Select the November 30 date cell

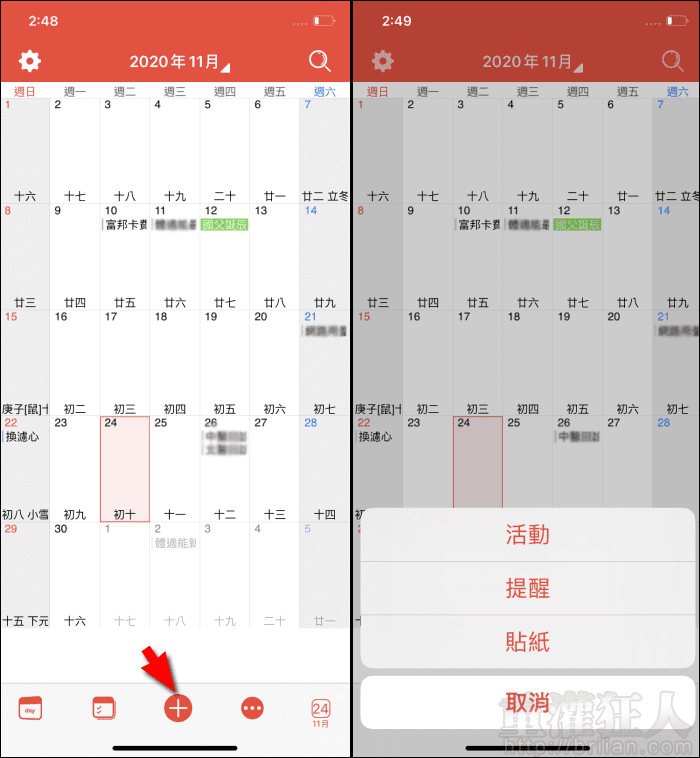point(75,575)
